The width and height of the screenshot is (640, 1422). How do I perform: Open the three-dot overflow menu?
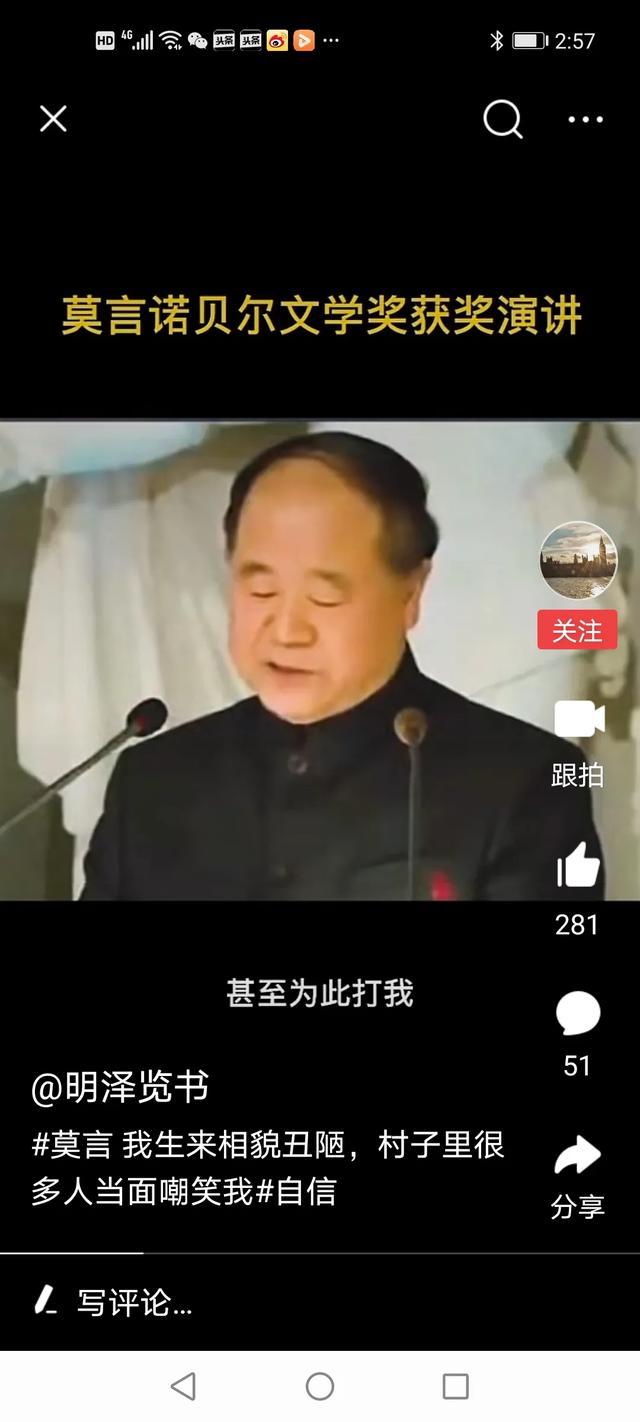coord(585,120)
